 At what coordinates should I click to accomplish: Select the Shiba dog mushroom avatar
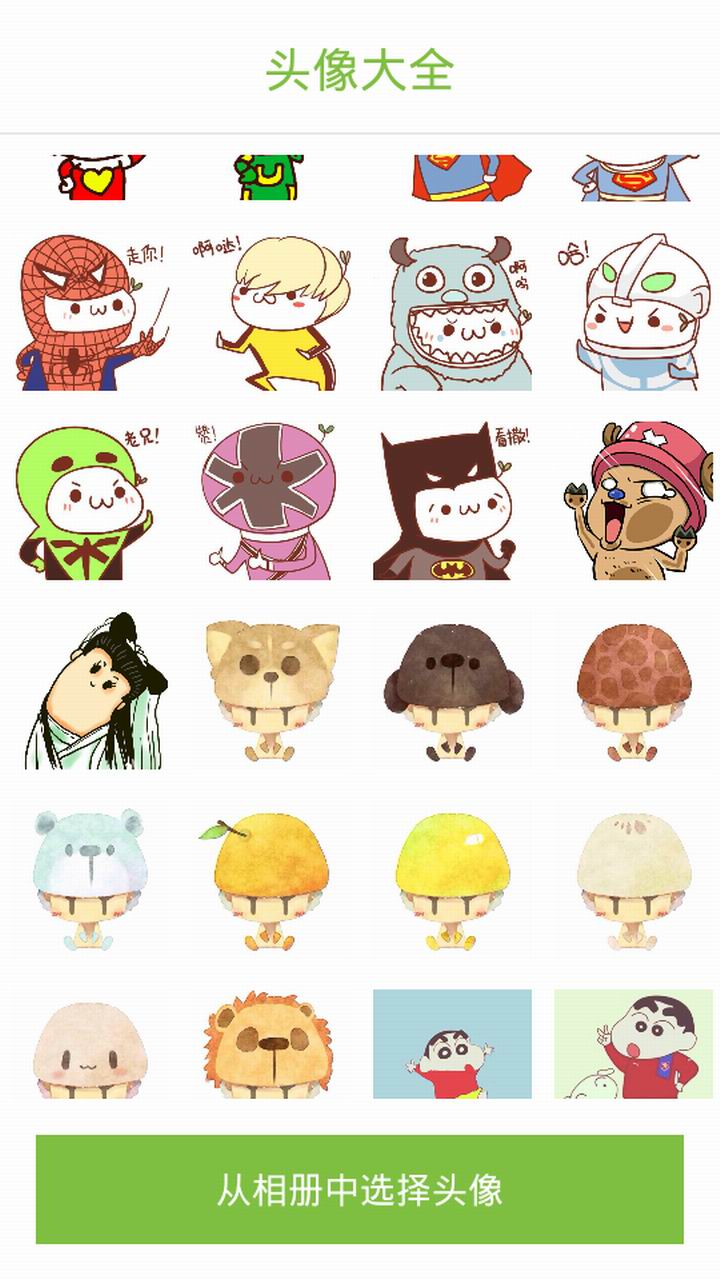(x=272, y=691)
